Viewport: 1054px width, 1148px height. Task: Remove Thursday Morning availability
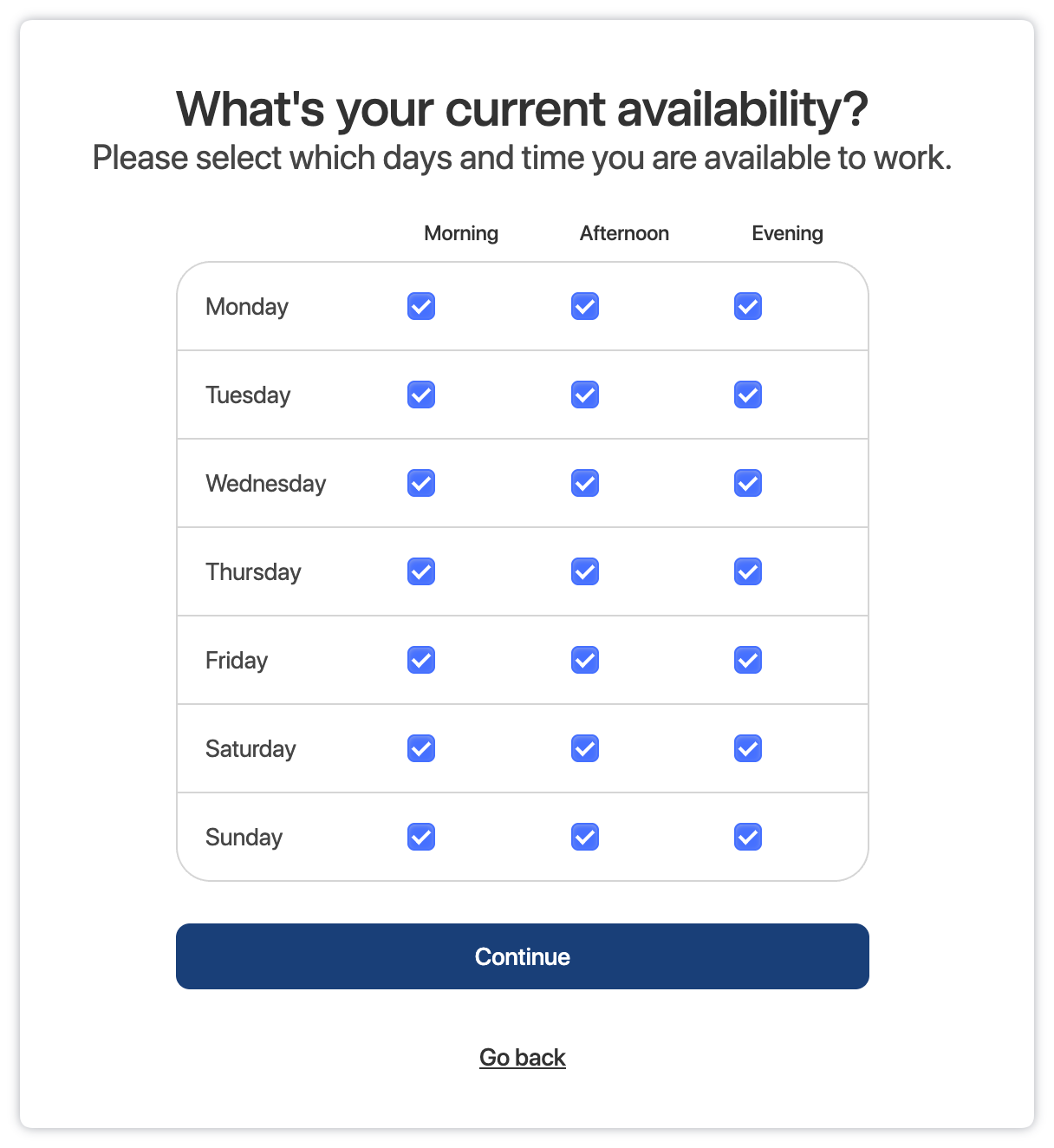click(421, 571)
